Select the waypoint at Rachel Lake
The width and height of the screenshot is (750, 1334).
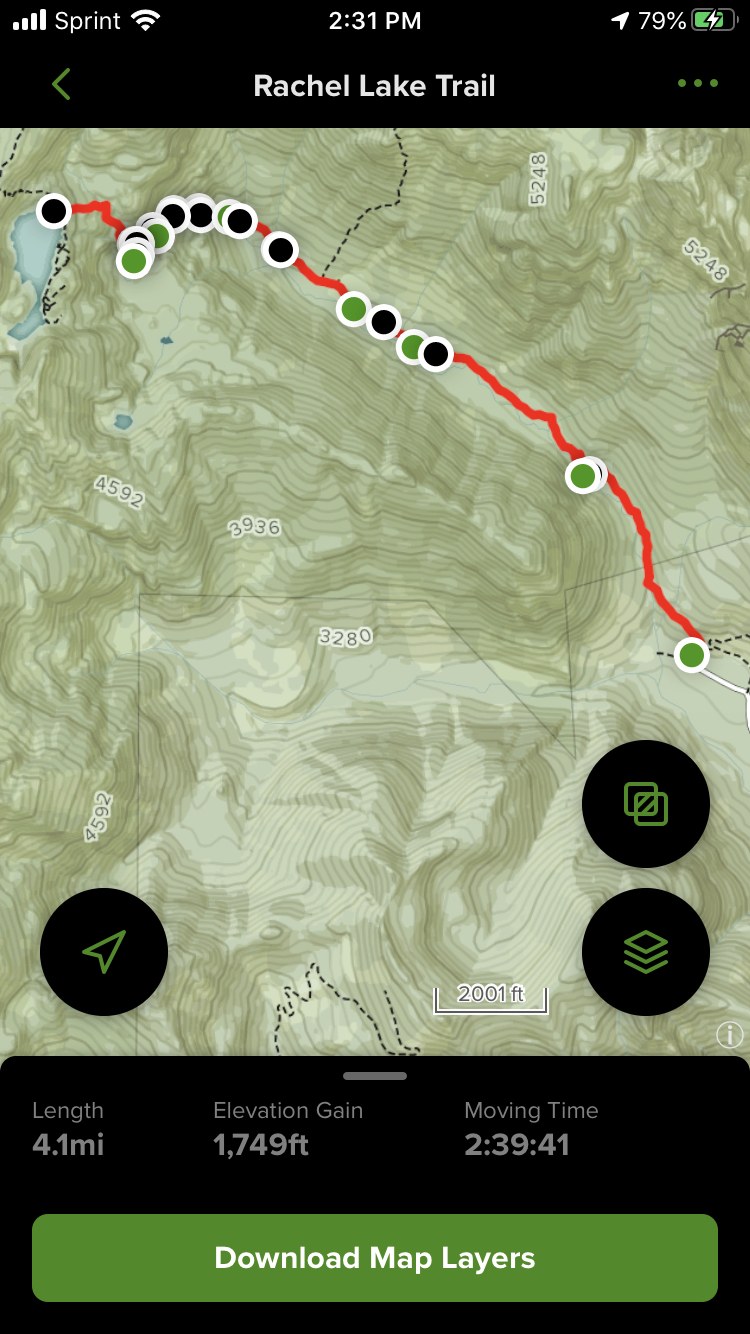point(53,211)
